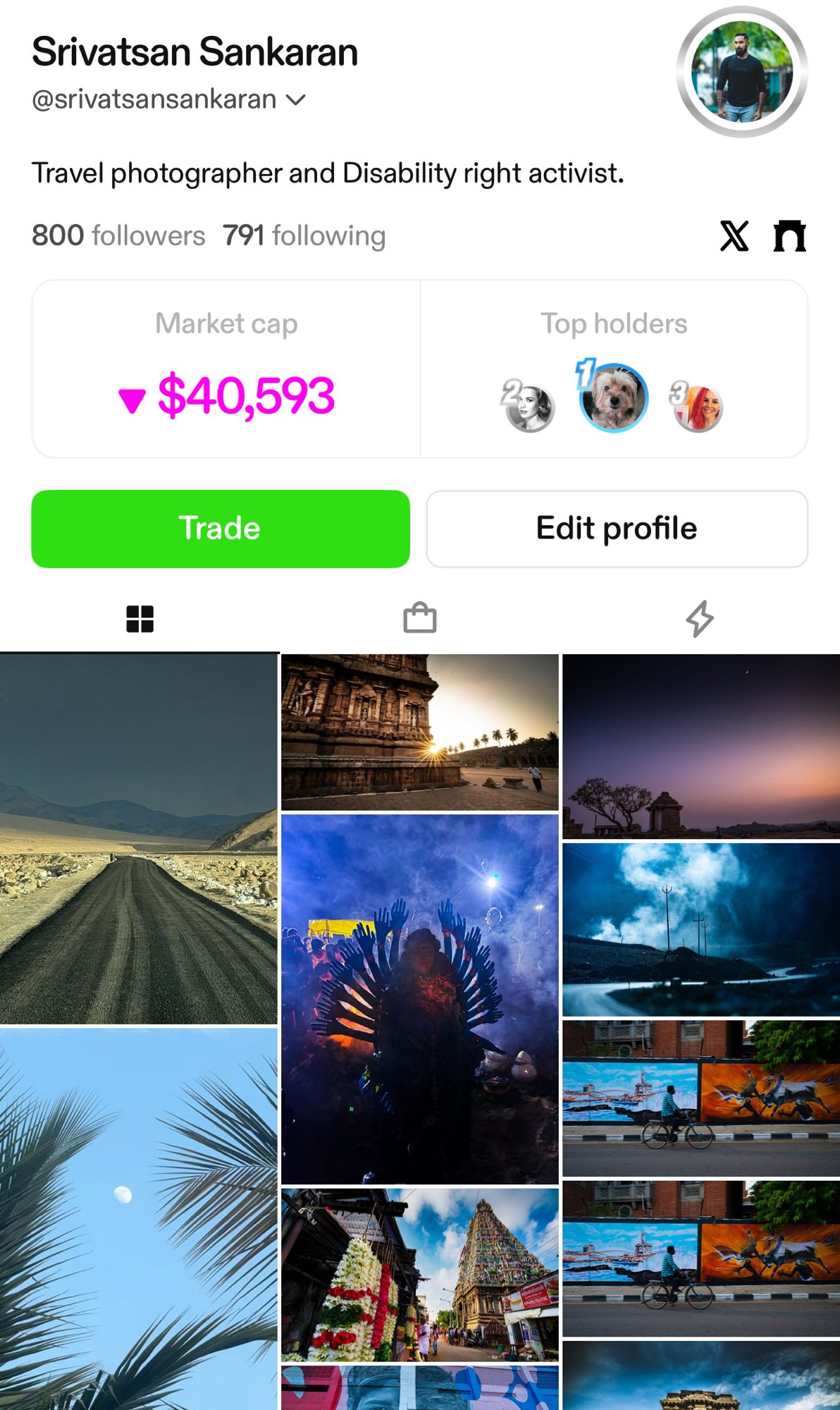840x1410 pixels.
Task: Open the linked X account
Action: click(734, 235)
